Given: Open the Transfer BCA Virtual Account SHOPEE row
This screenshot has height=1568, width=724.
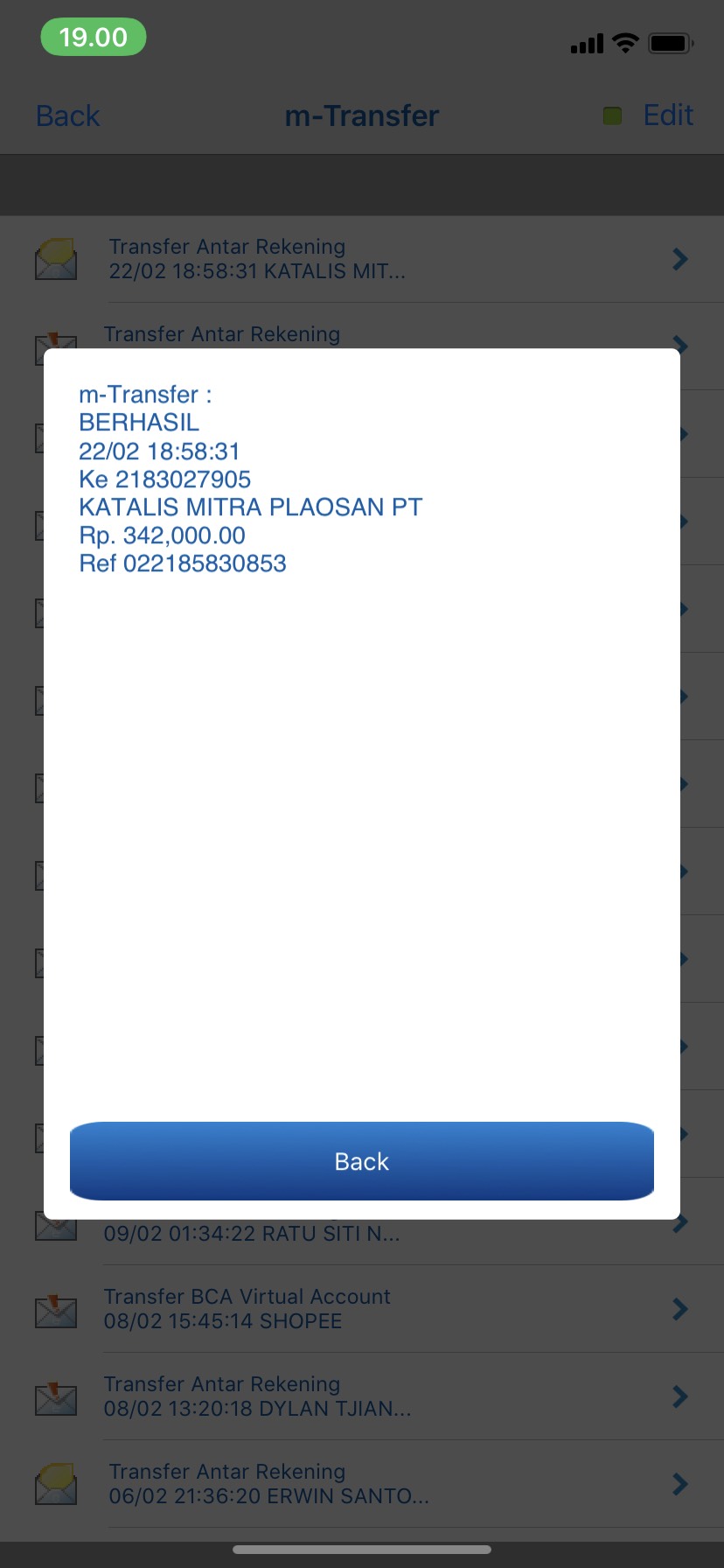Looking at the screenshot, I should click(x=362, y=1309).
